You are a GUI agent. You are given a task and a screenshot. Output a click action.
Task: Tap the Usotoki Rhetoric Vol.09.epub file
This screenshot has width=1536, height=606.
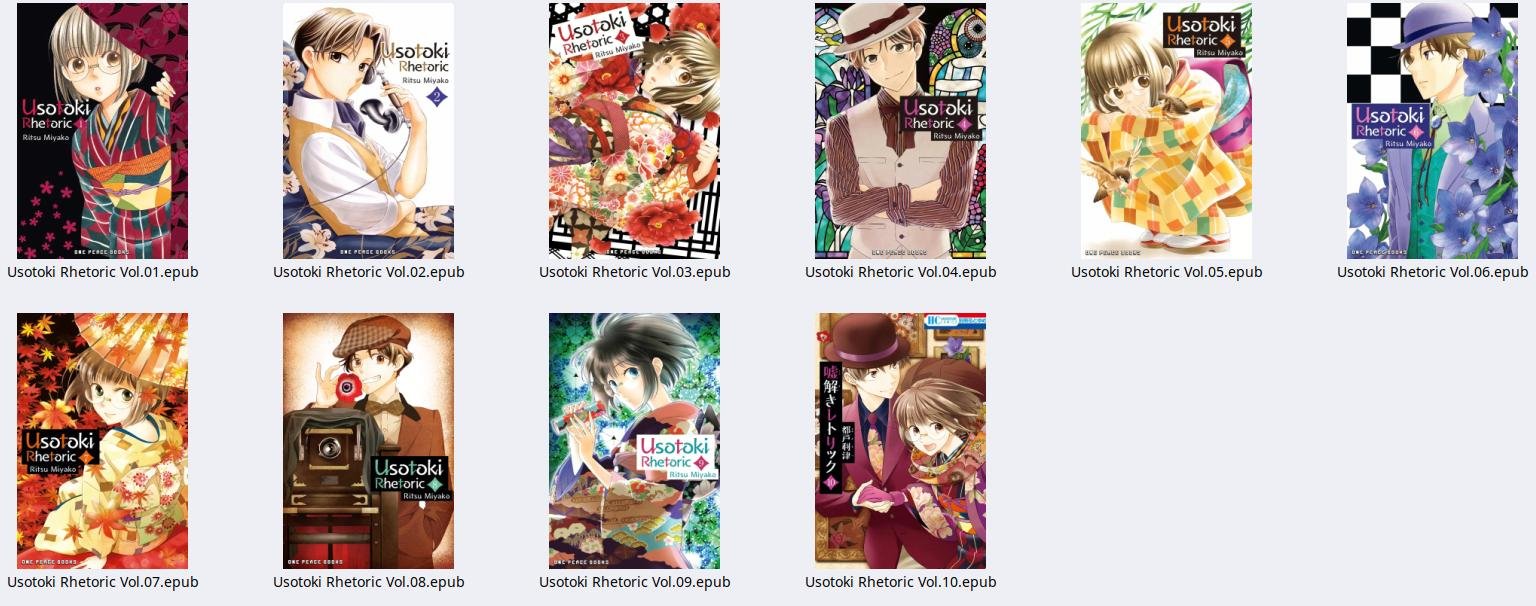coord(634,441)
